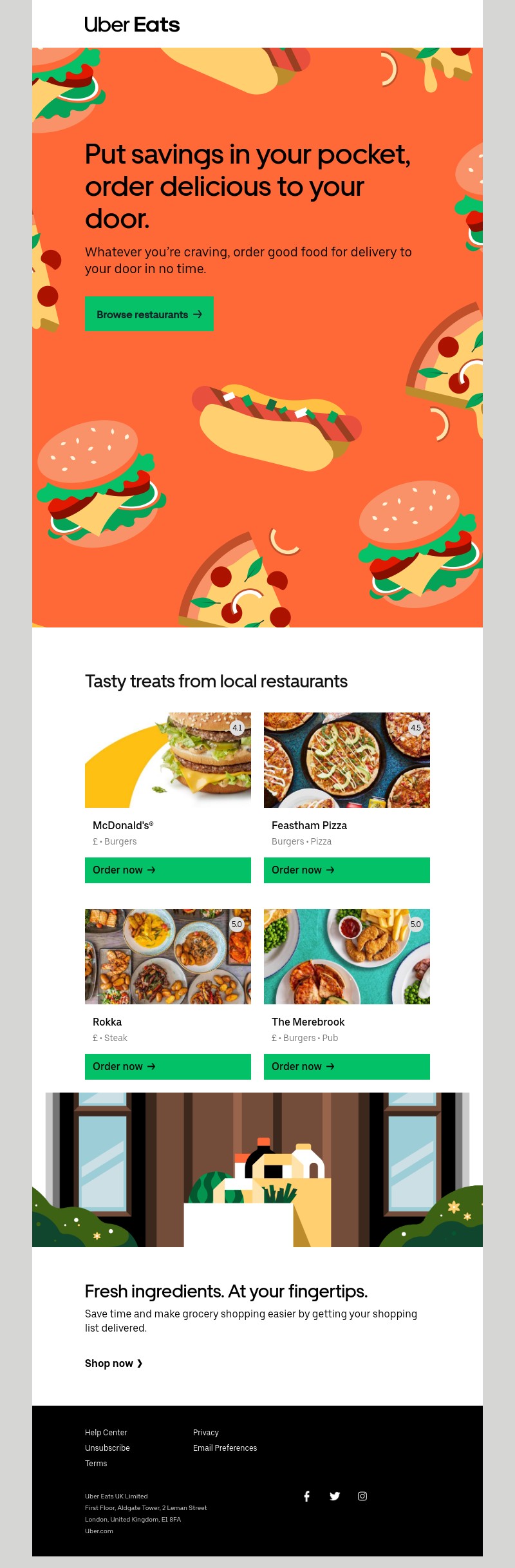Open the Privacy link
The image size is (515, 1568).
pos(206,1433)
